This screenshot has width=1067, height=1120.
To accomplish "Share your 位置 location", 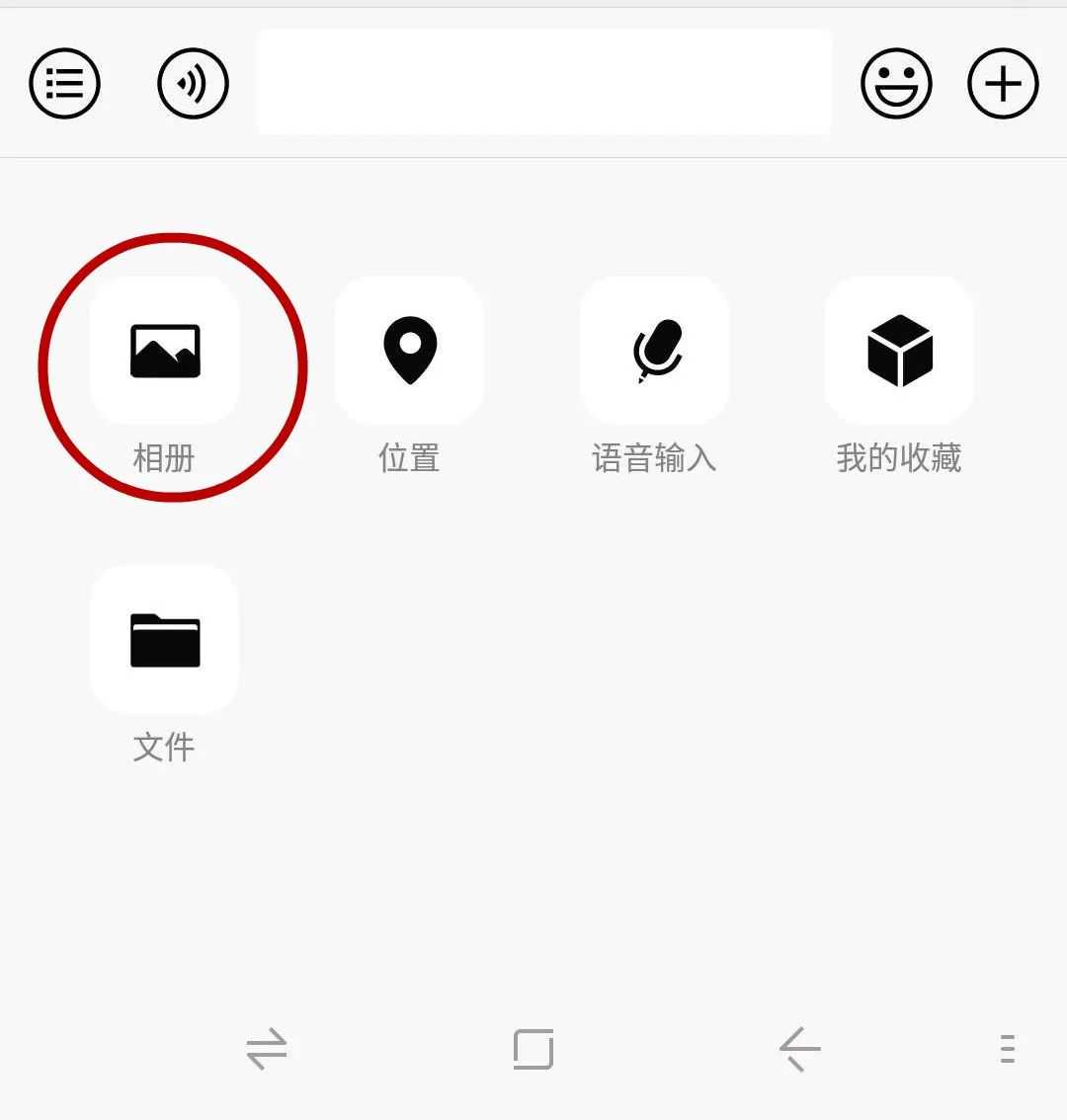I will [x=410, y=352].
